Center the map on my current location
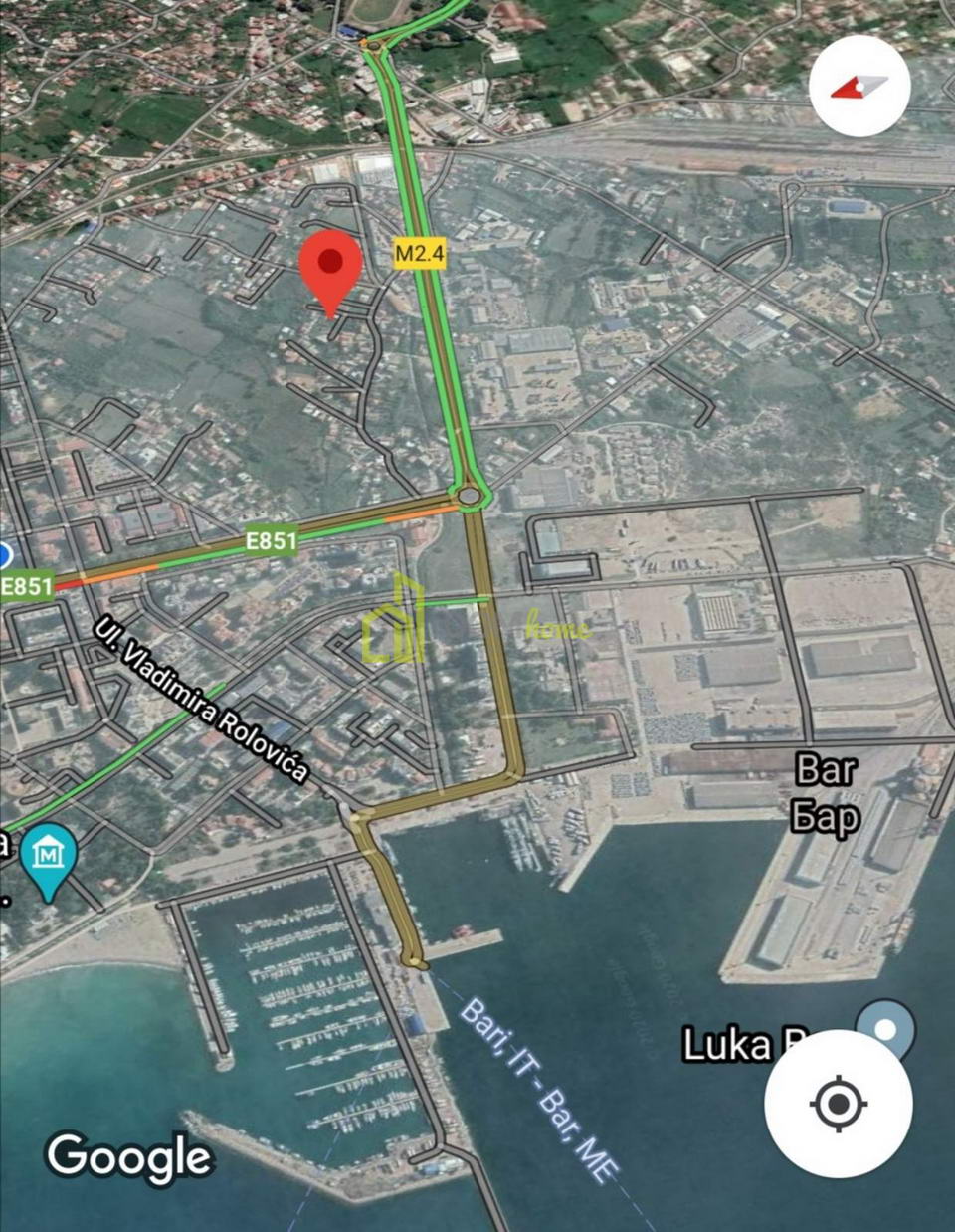The height and width of the screenshot is (1232, 955). pos(838,1104)
